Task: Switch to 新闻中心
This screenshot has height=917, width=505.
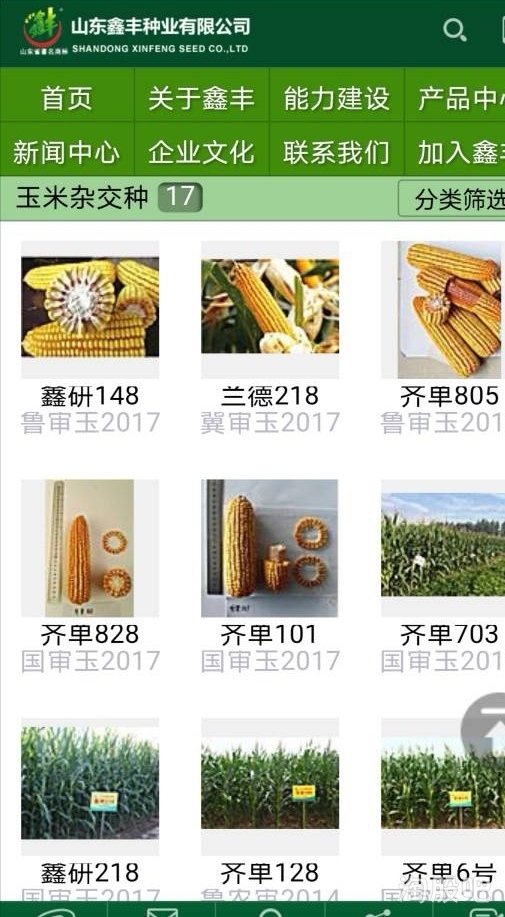Action: (x=67, y=149)
